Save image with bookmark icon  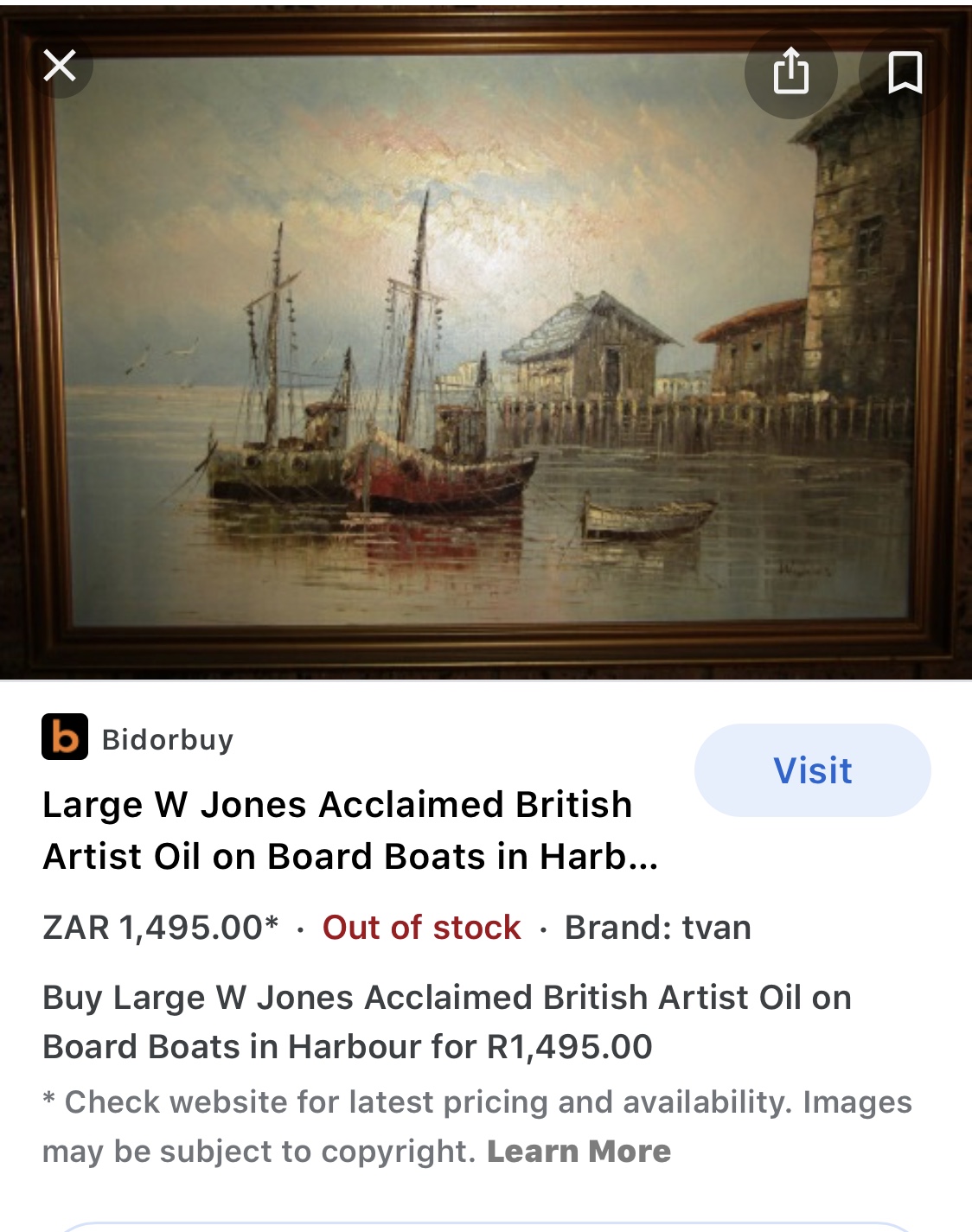point(905,72)
